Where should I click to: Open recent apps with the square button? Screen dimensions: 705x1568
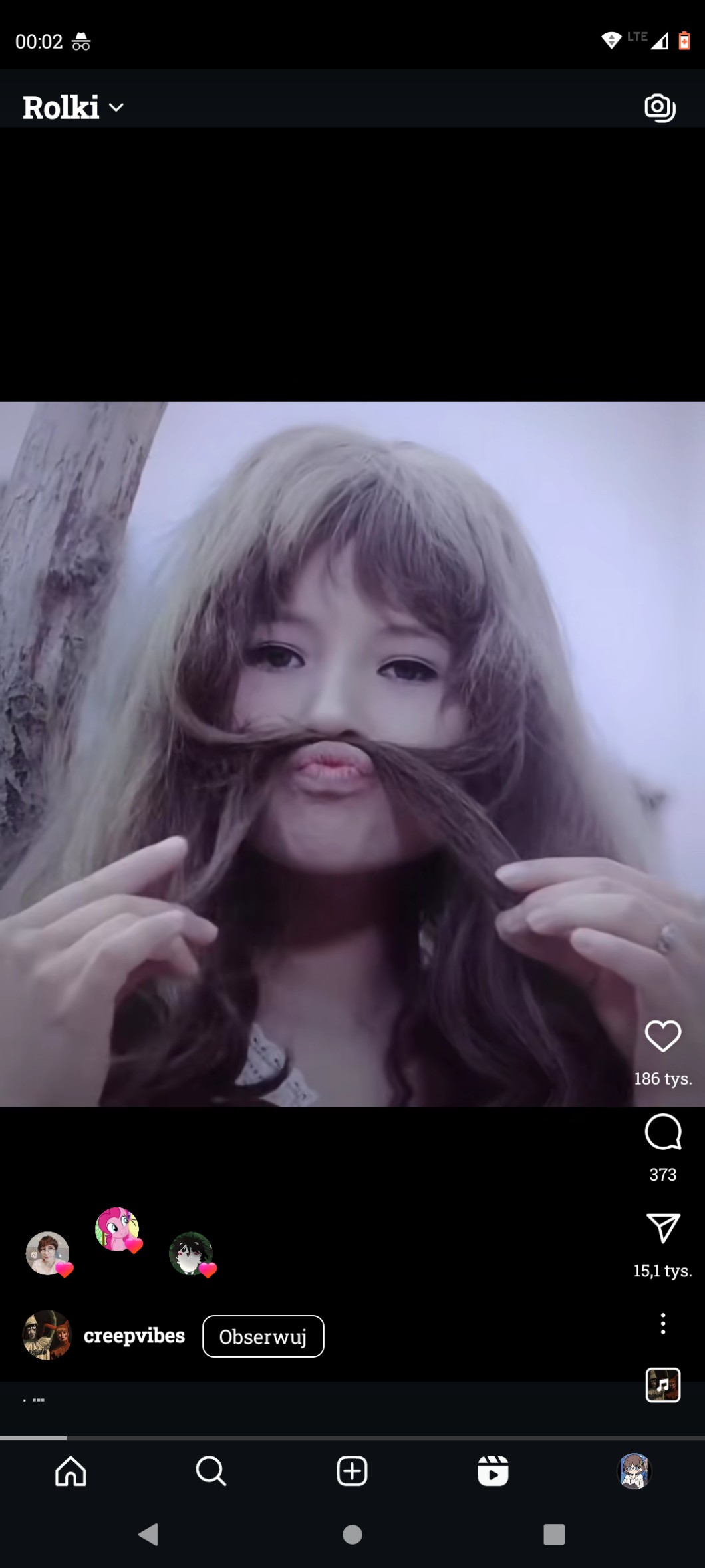[553, 1535]
